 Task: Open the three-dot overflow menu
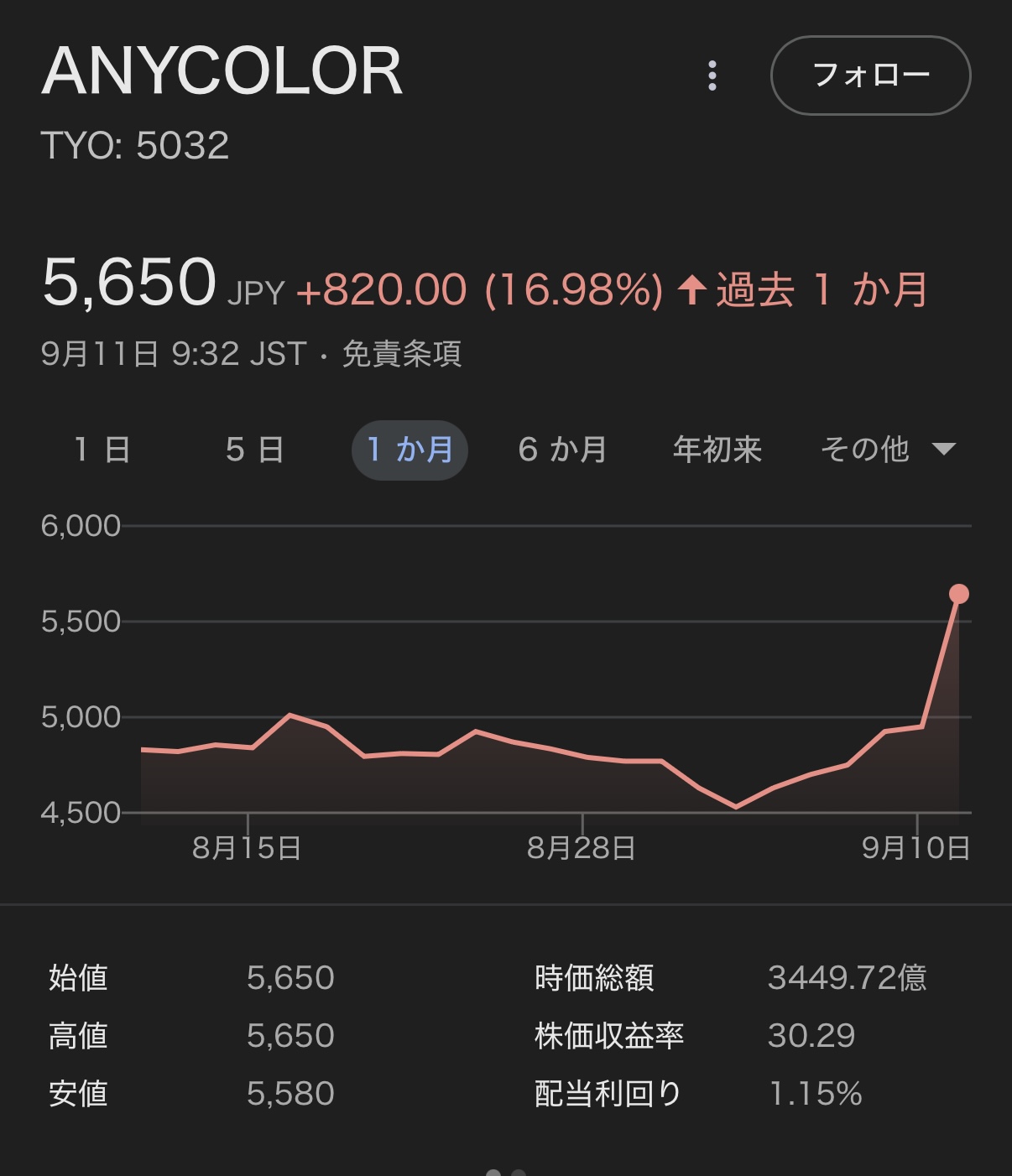coord(712,75)
